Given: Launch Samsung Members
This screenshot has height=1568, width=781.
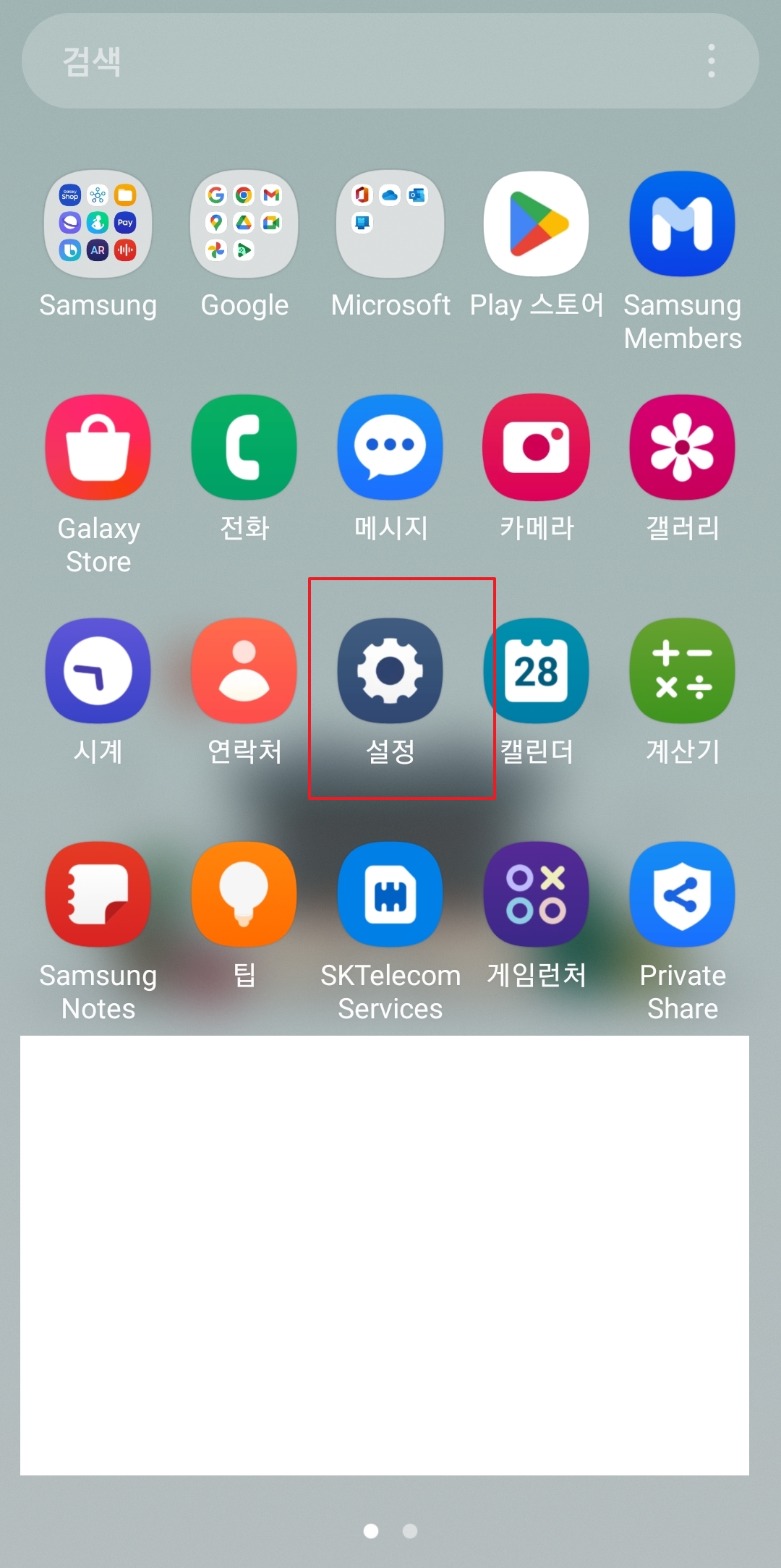Looking at the screenshot, I should point(682,224).
